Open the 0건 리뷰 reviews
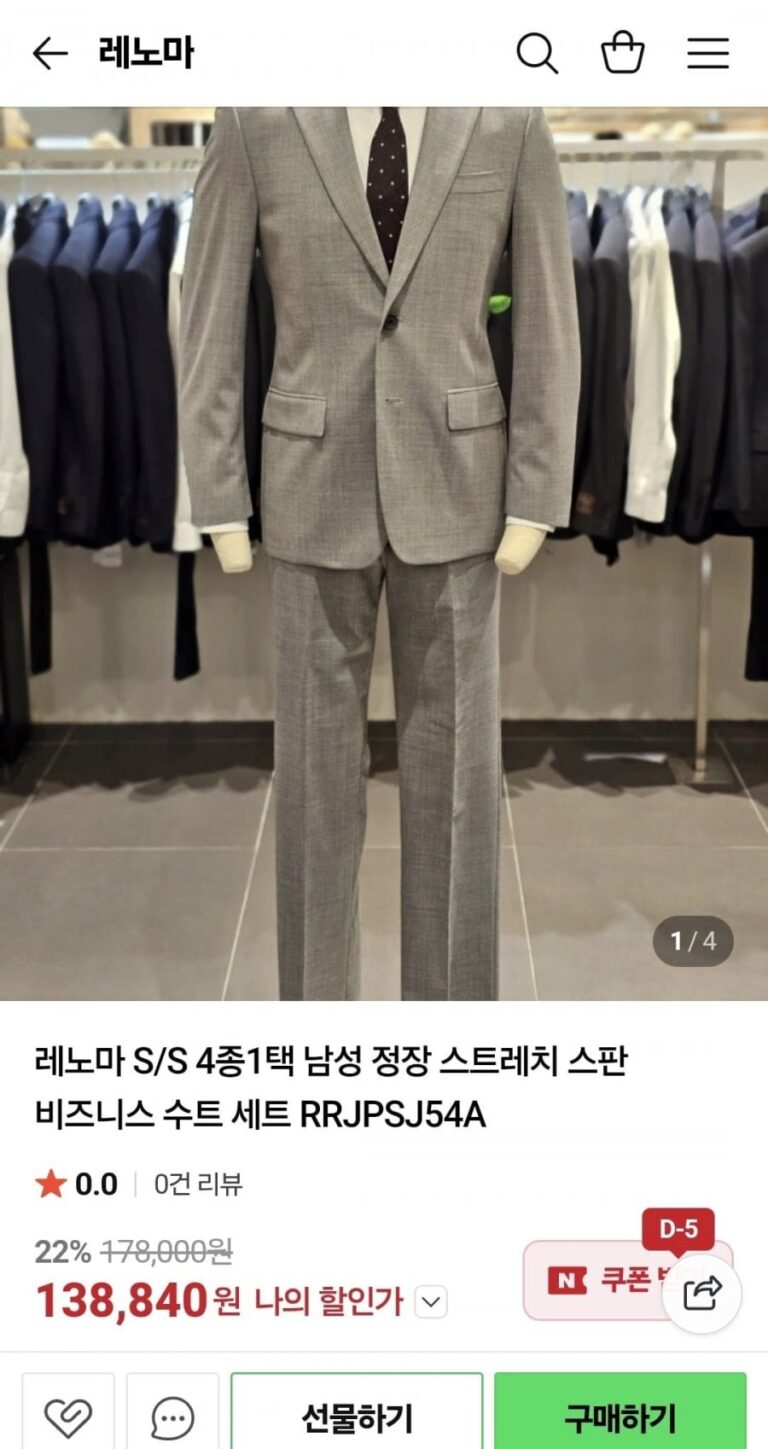The image size is (768, 1449). click(x=198, y=1185)
